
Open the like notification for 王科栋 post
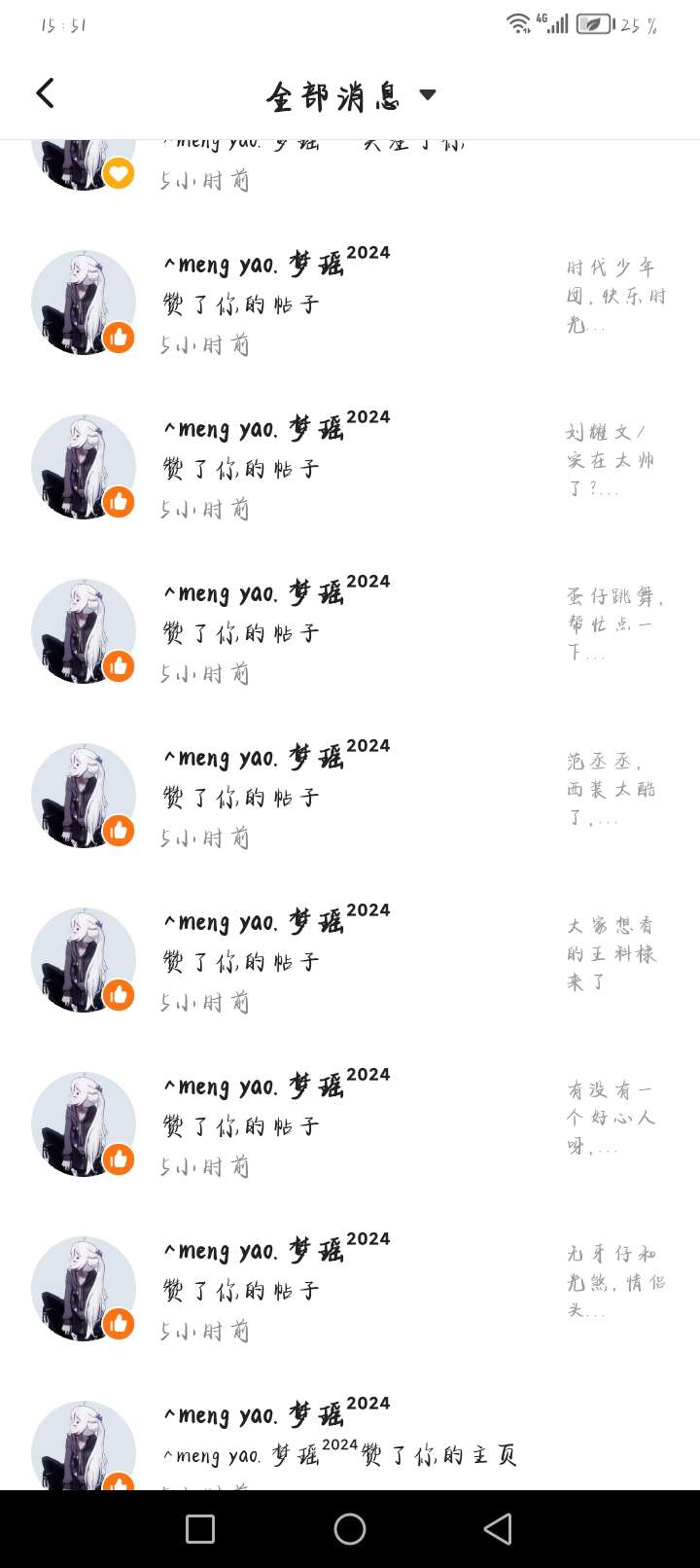coord(350,961)
